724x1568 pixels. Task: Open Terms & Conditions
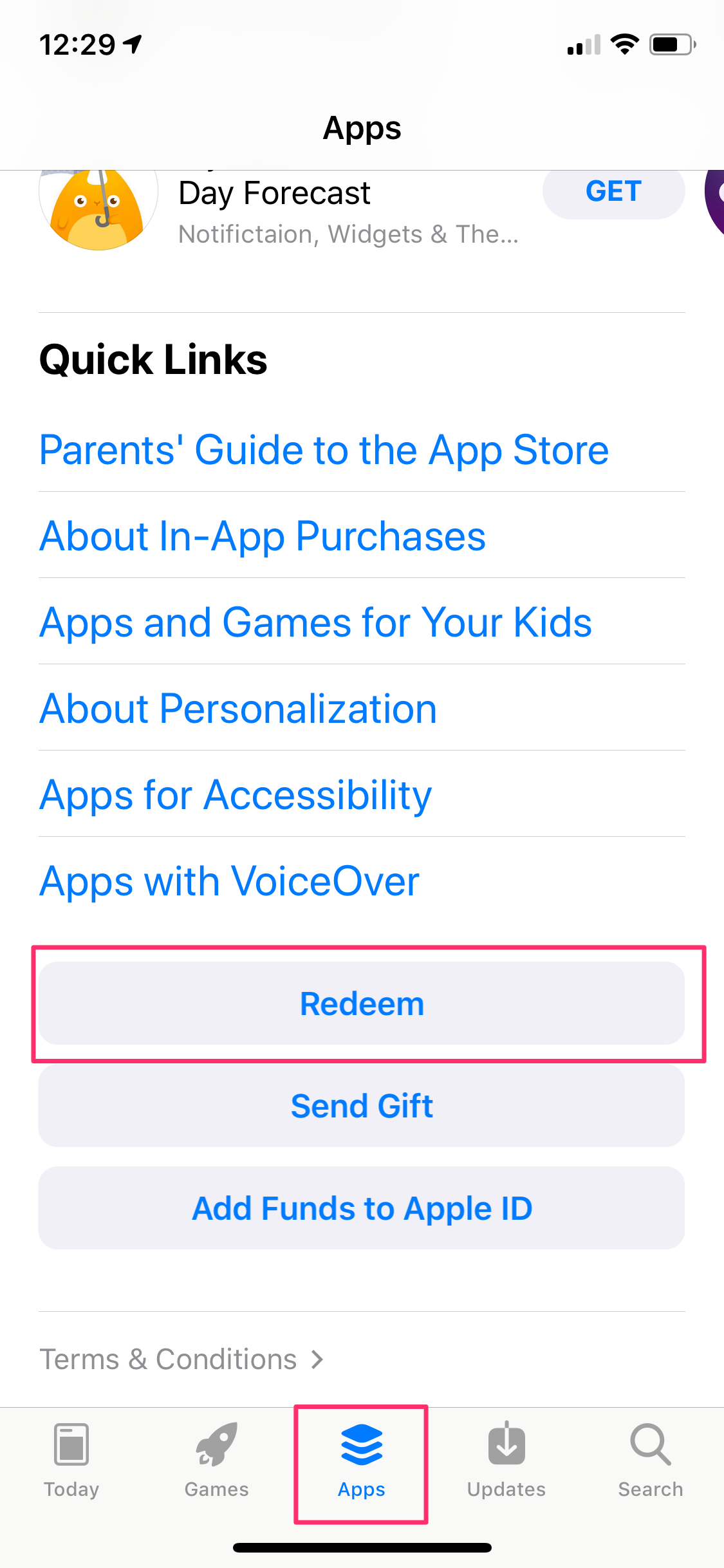(x=181, y=1359)
